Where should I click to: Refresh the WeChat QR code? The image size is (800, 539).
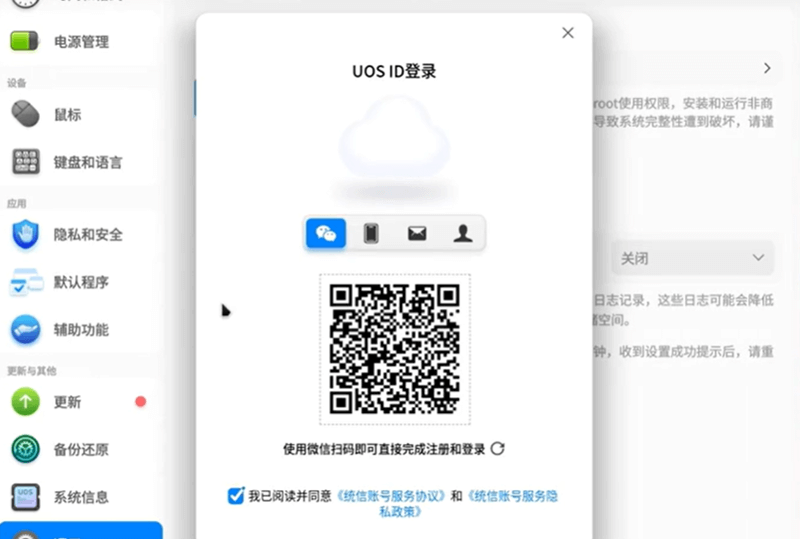coord(497,449)
